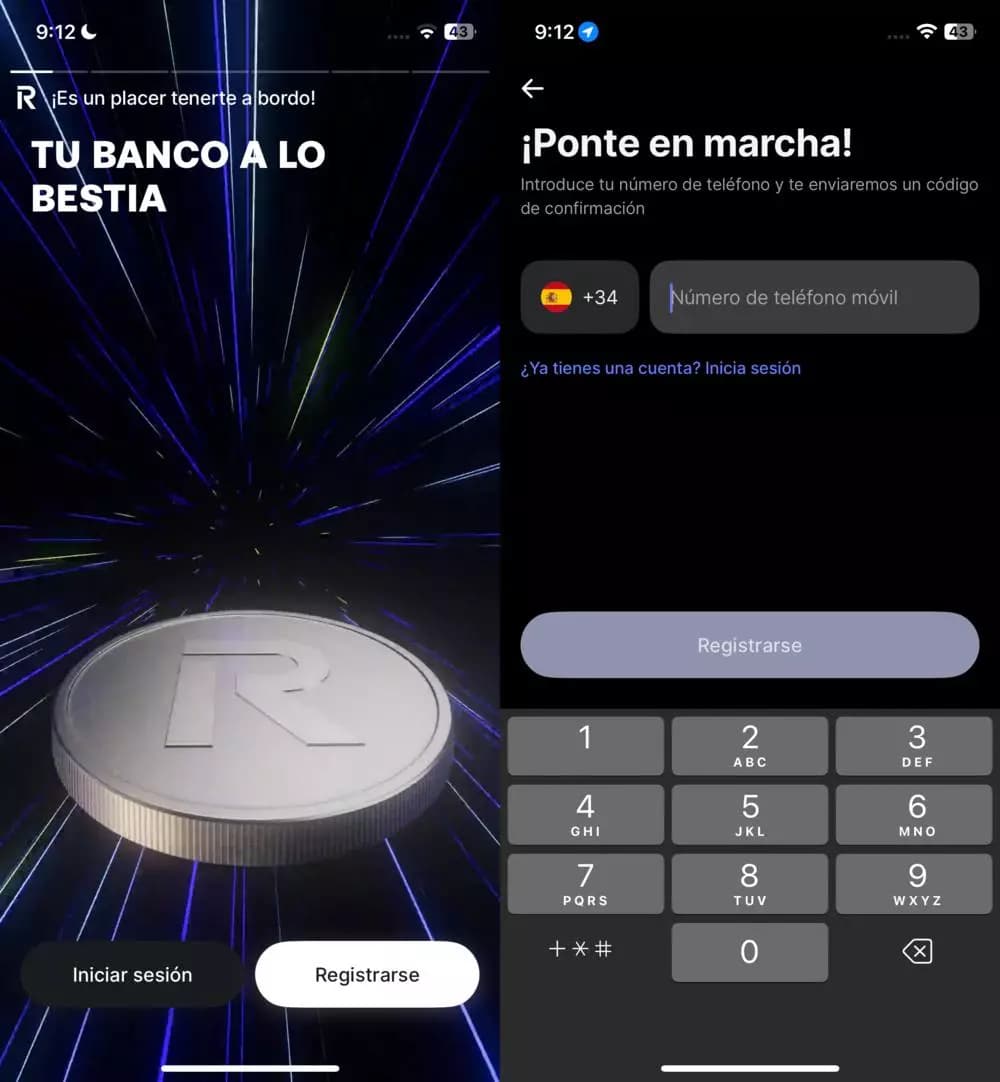Hit the 9 key on the keypad
Image resolution: width=1000 pixels, height=1082 pixels.
pos(916,883)
